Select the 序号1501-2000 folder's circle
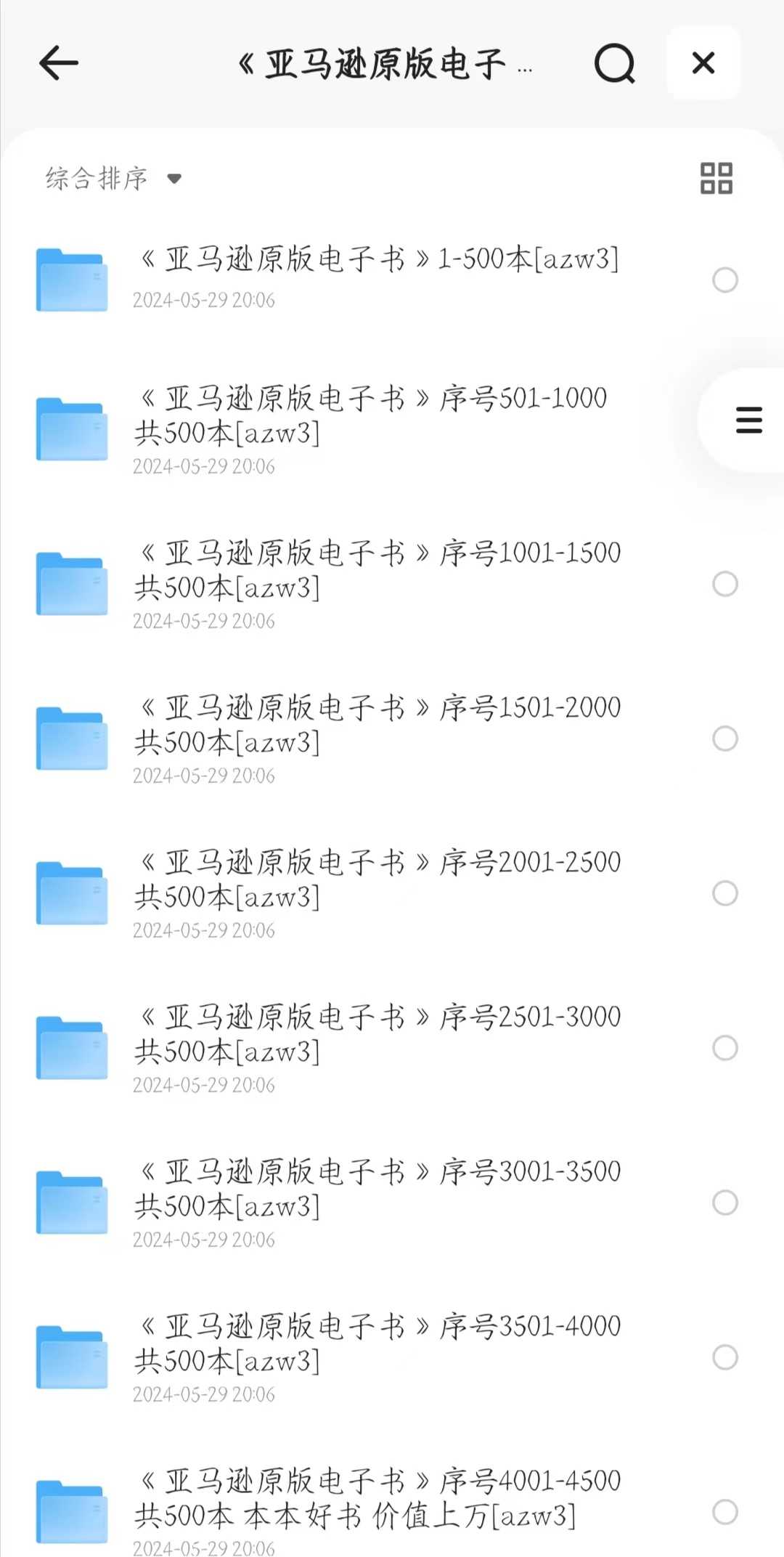 coord(725,739)
